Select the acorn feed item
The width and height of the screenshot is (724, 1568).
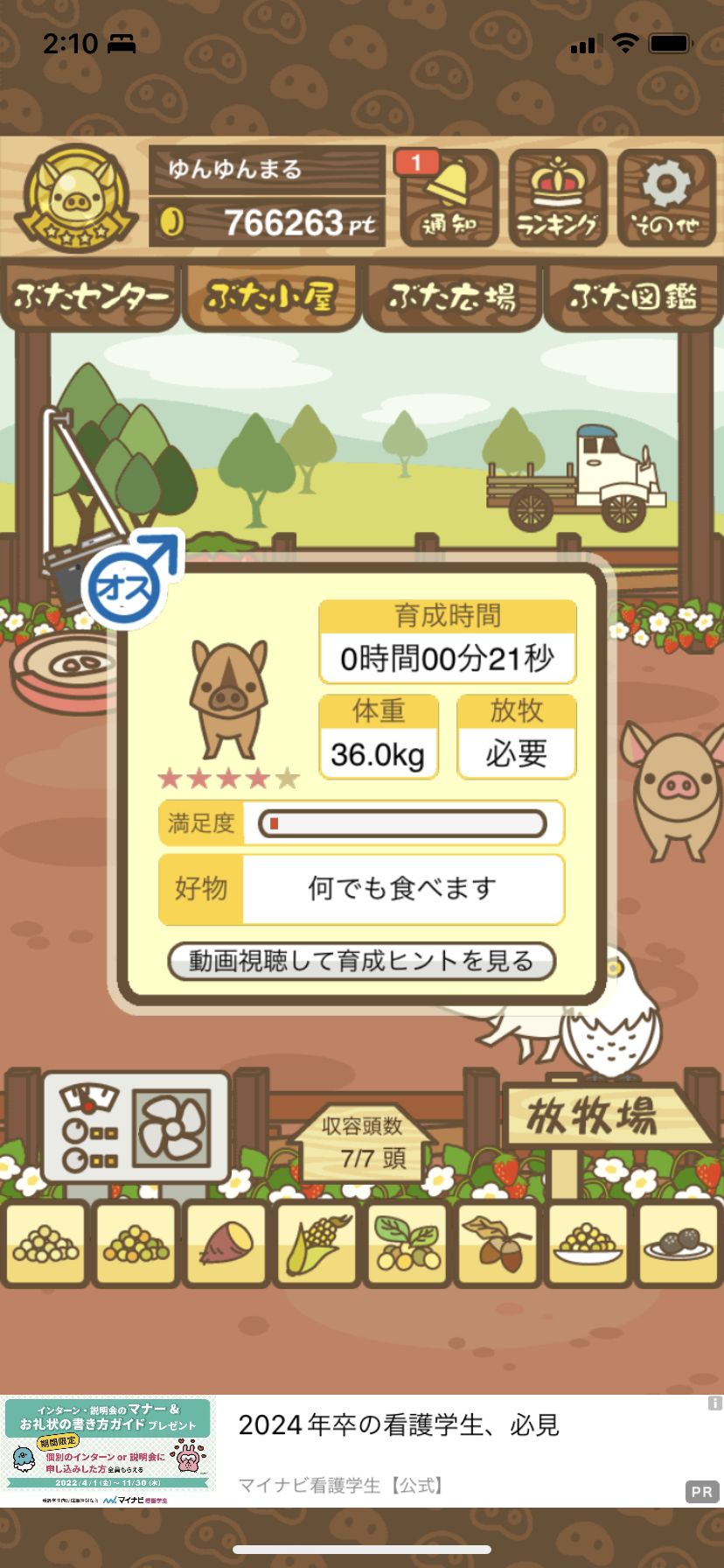[498, 1244]
